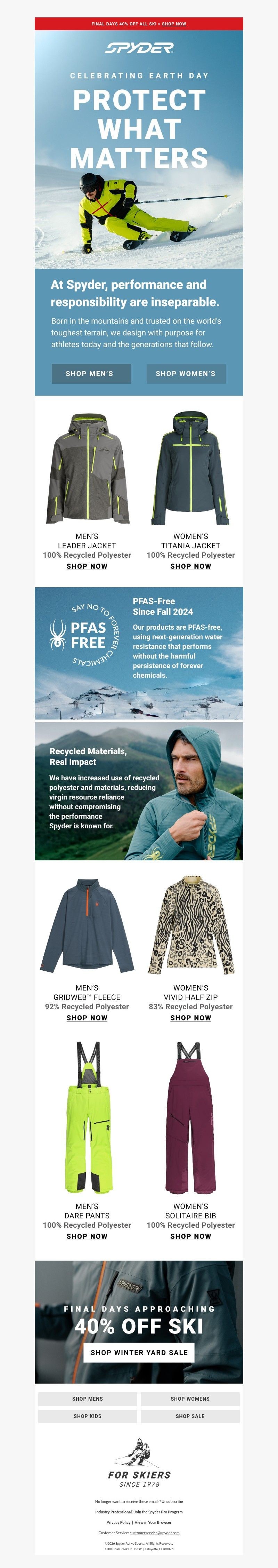Select the Shop Womens footer button

coord(190,1399)
